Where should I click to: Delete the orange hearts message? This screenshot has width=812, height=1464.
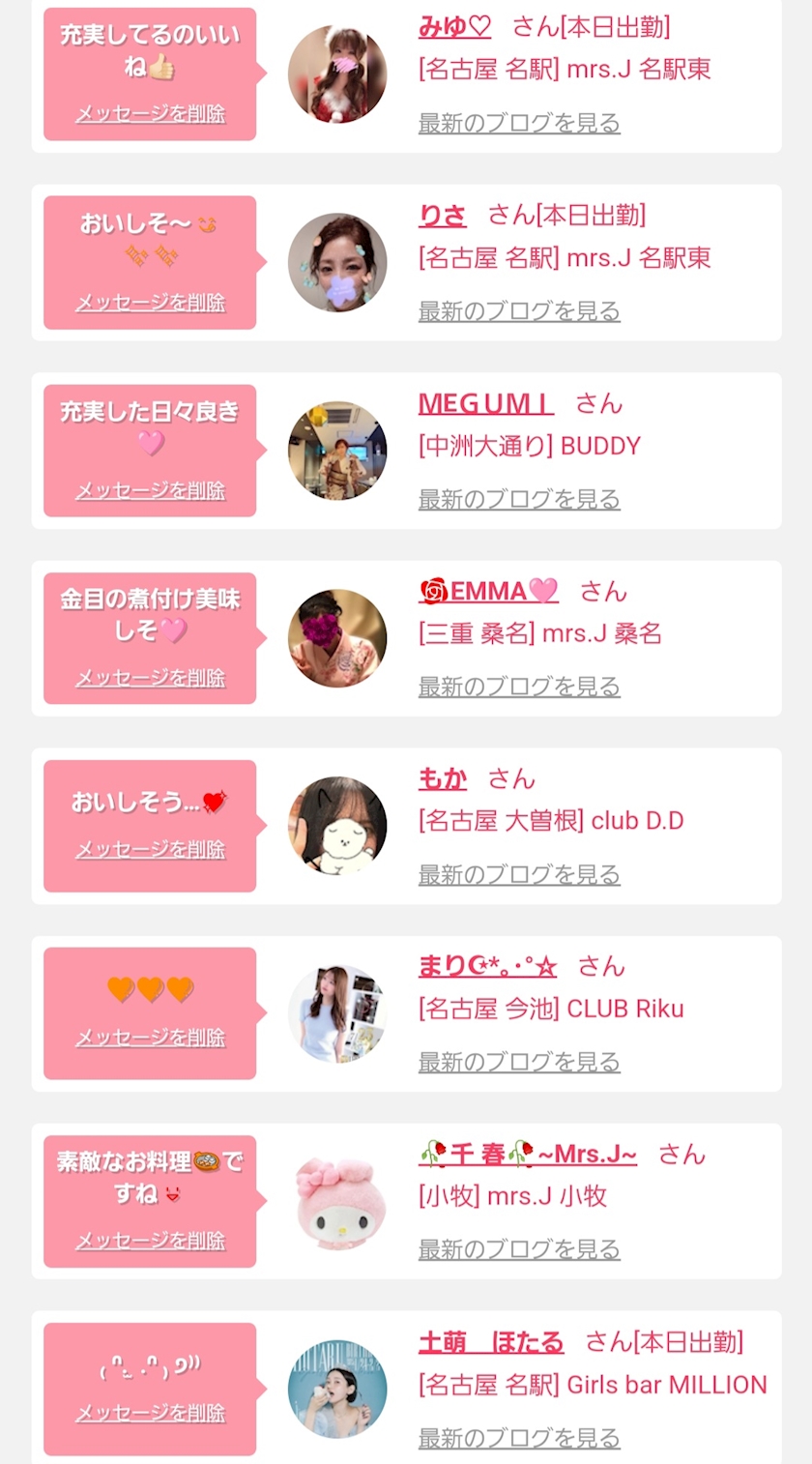pos(150,1038)
